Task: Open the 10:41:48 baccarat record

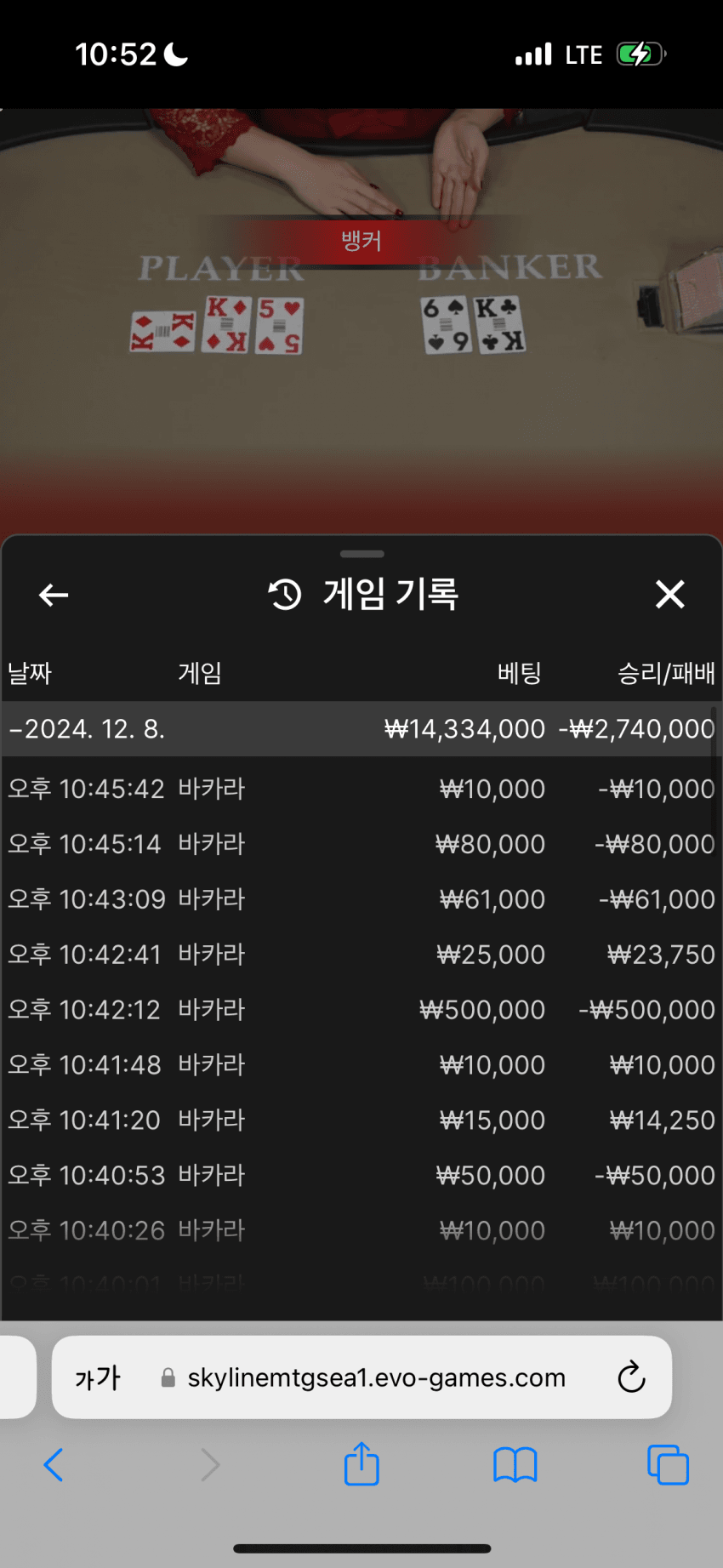Action: point(361,1065)
